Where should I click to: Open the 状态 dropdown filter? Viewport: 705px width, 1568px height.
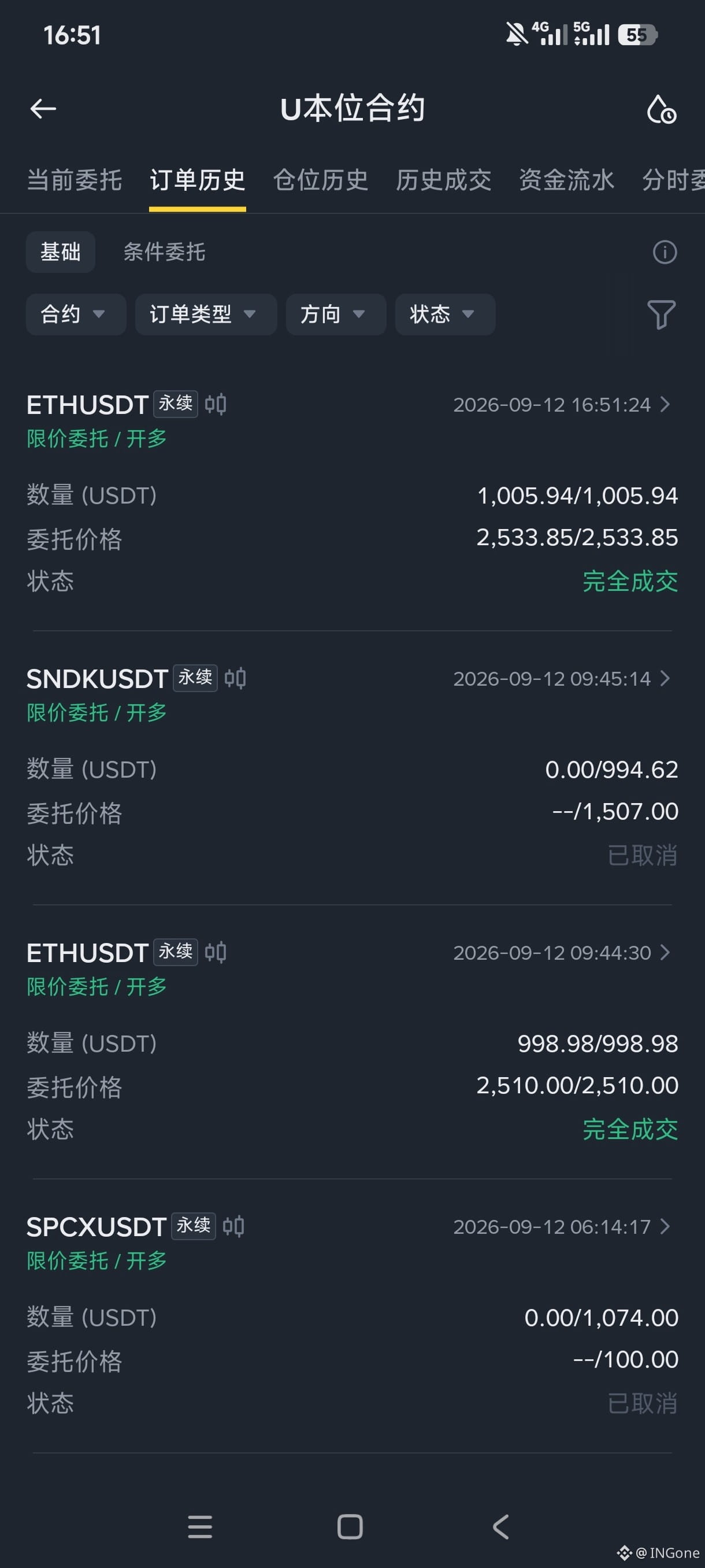click(x=446, y=314)
